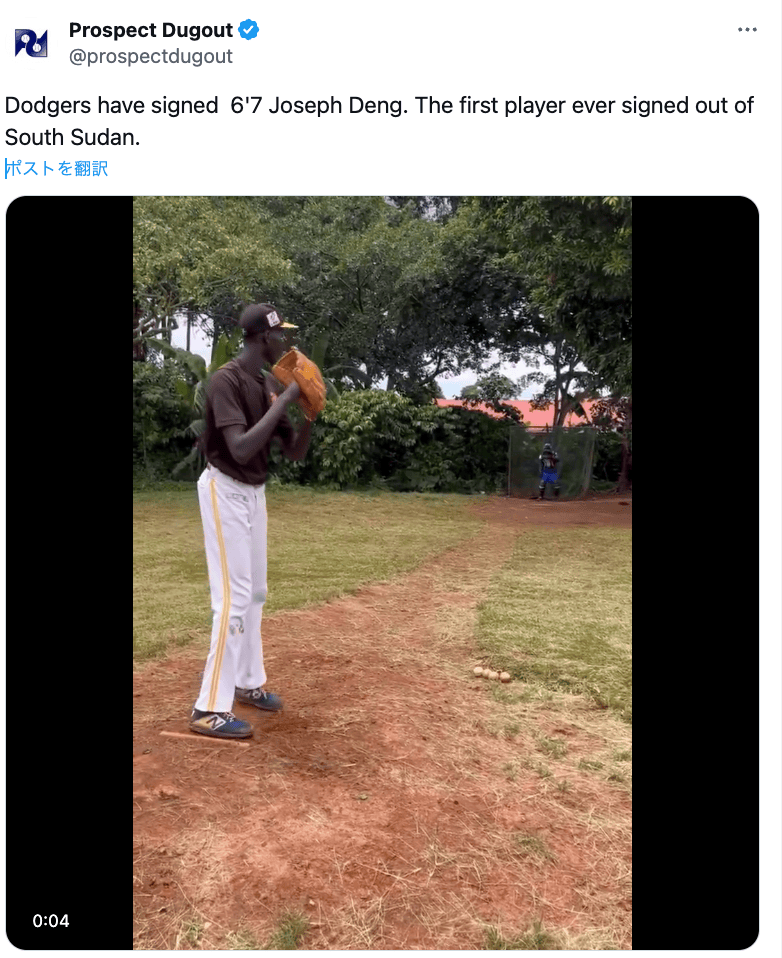Viewport: 782px width, 958px height.
Task: Open the Prospect Dugout profile avatar
Action: (x=31, y=43)
